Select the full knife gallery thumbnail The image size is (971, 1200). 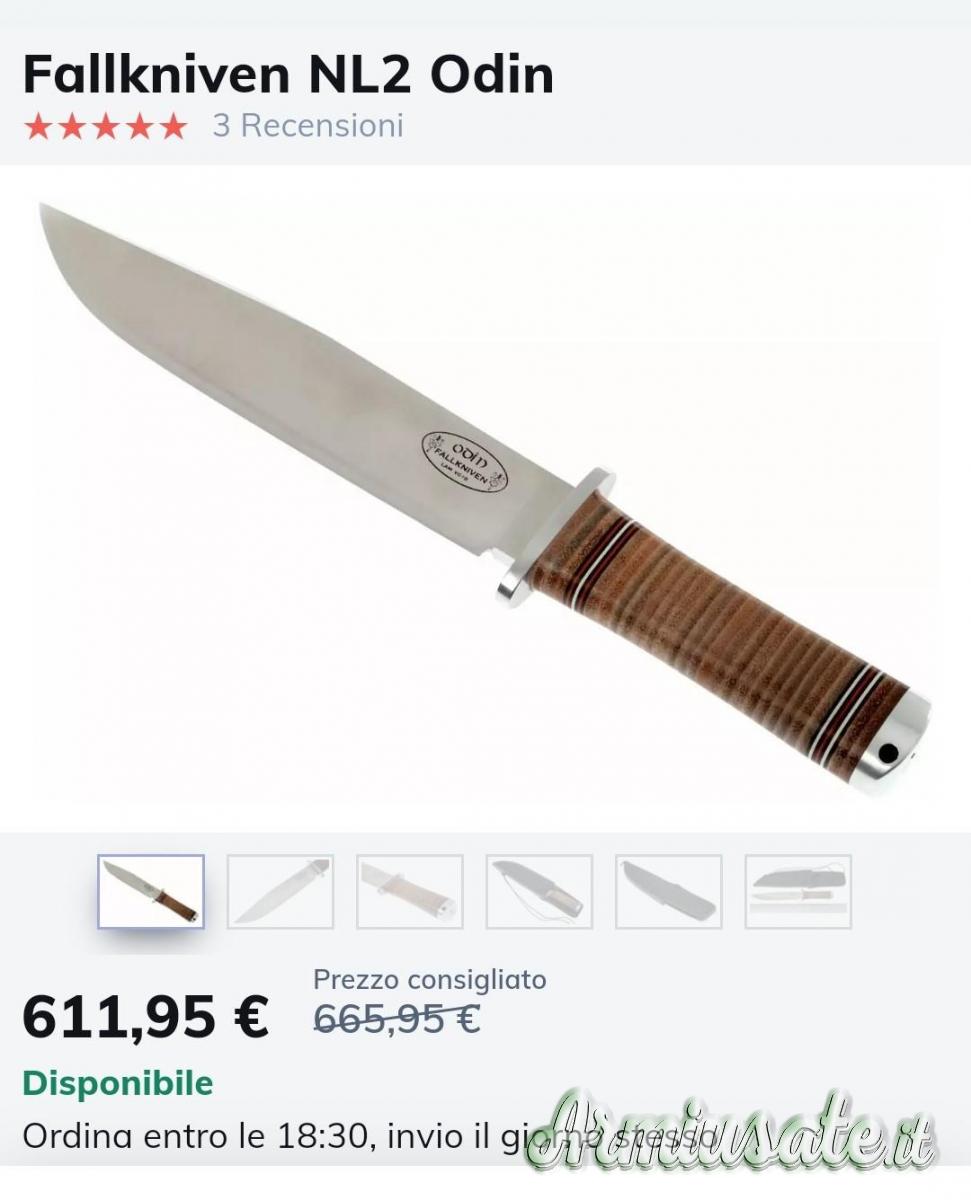point(151,891)
